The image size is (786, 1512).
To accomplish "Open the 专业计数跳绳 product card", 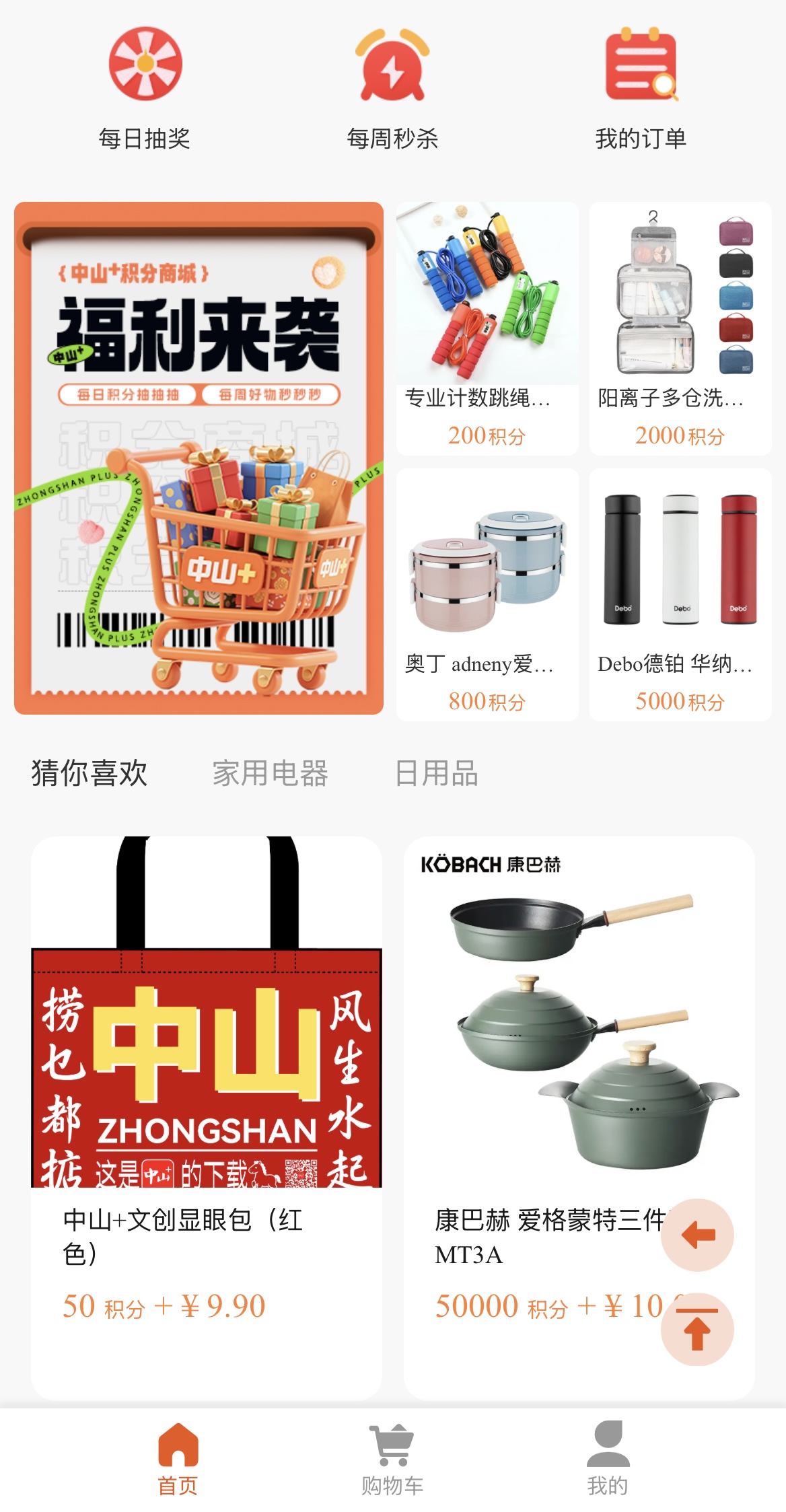I will (487, 328).
